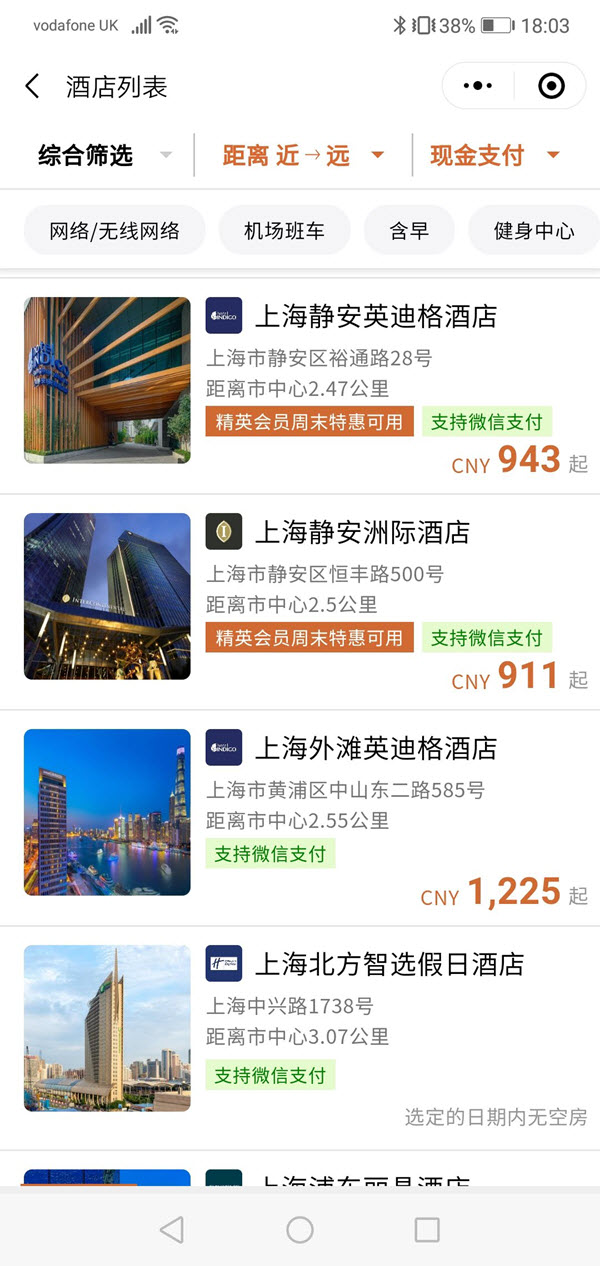600x1266 pixels.
Task: Open the 现金支付 payment dropdown
Action: click(494, 155)
